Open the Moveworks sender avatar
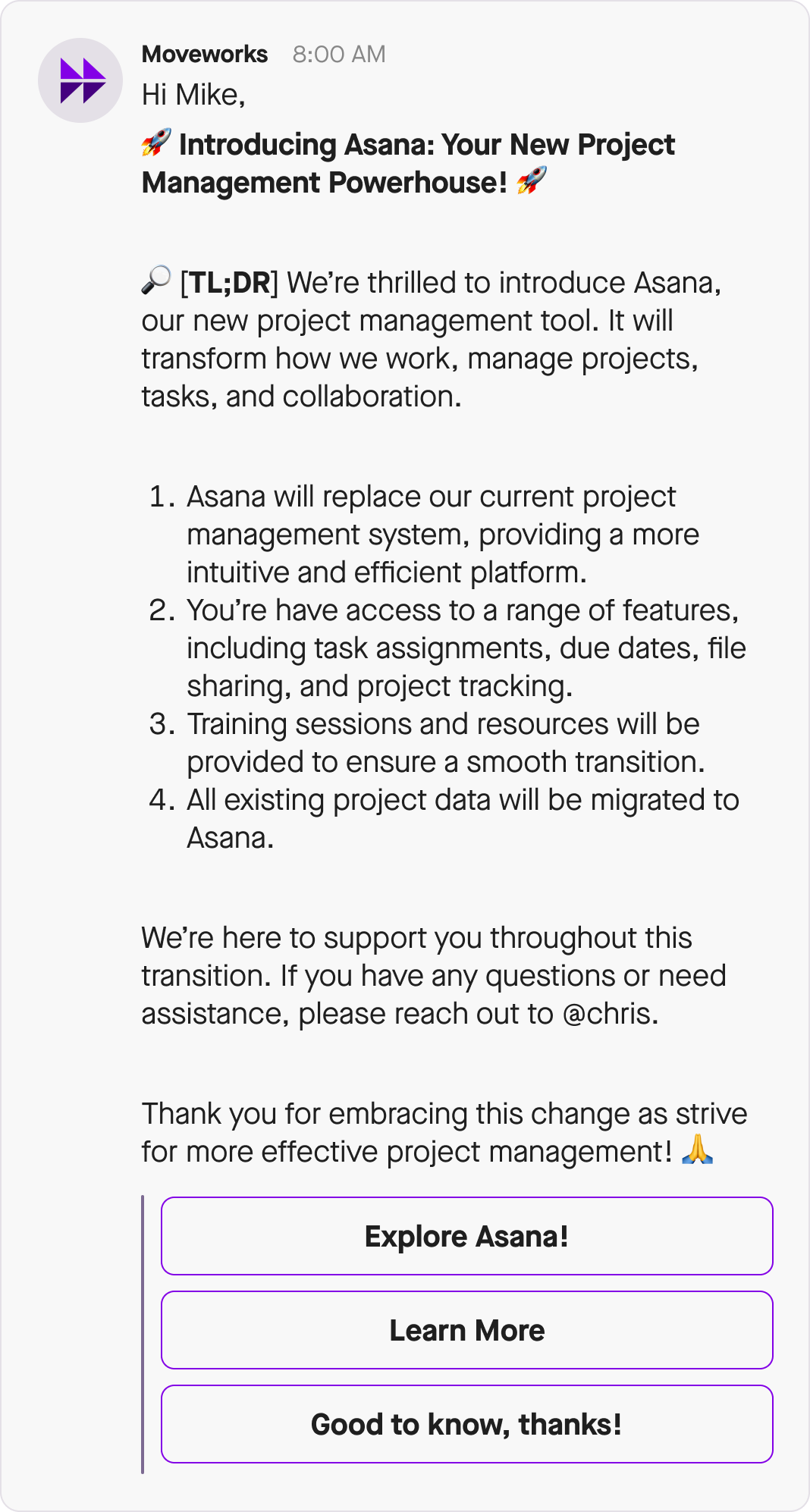 (80, 80)
